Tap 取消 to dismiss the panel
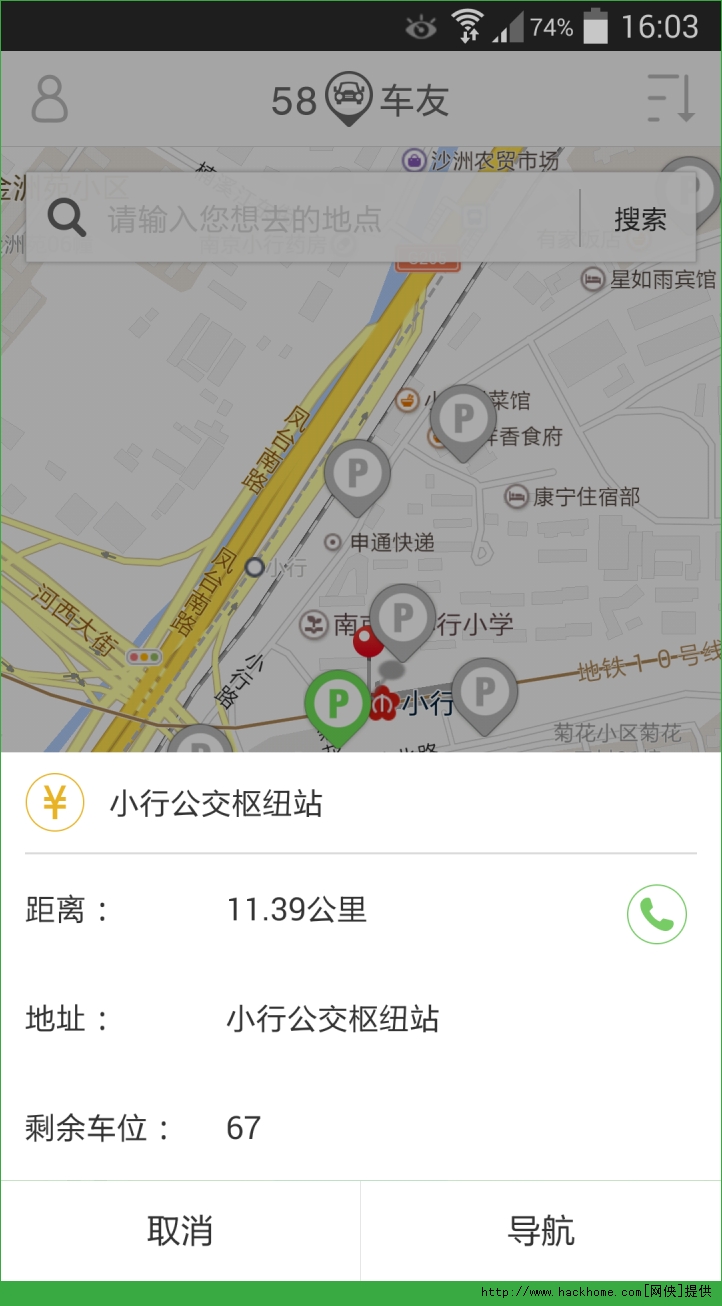 [180, 1231]
